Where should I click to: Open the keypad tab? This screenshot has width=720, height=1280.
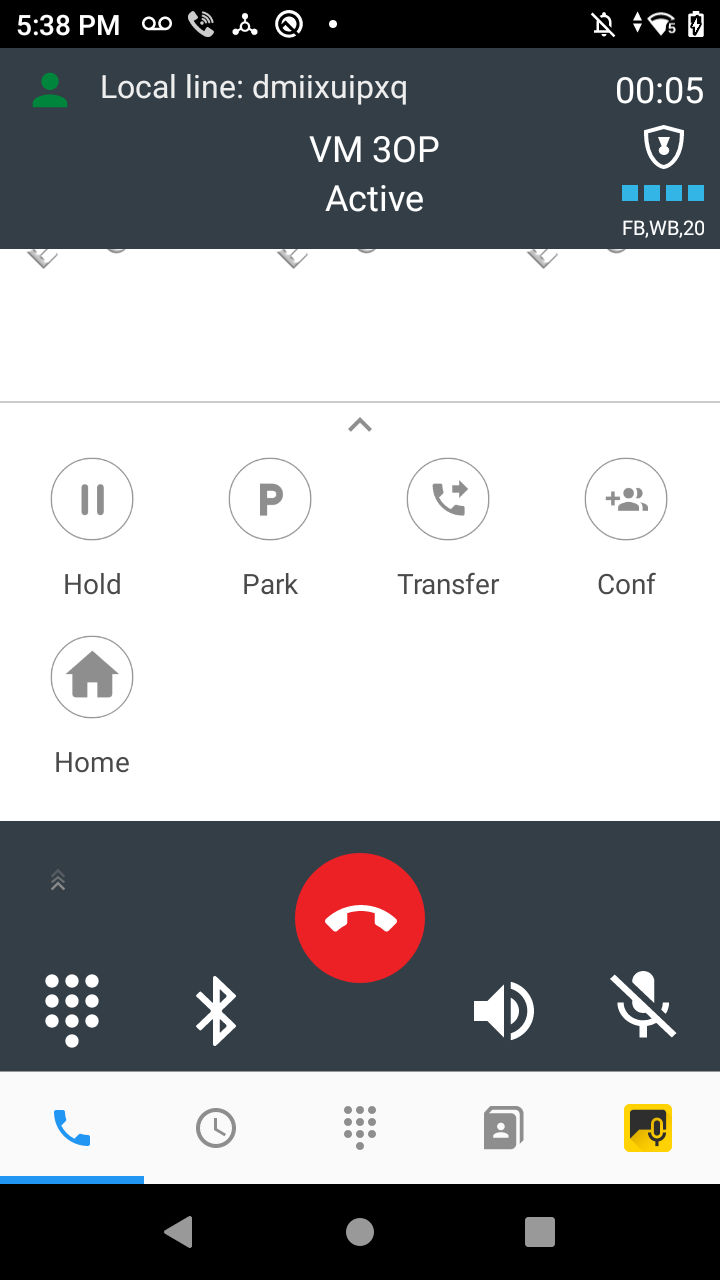coord(360,1128)
